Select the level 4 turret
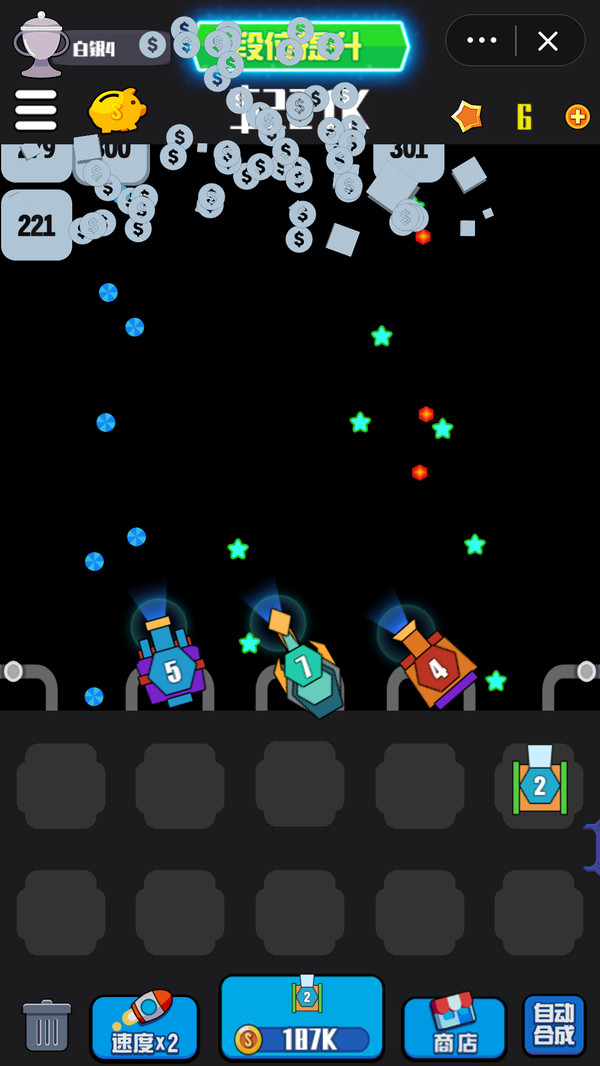The image size is (600, 1066). pos(434,665)
